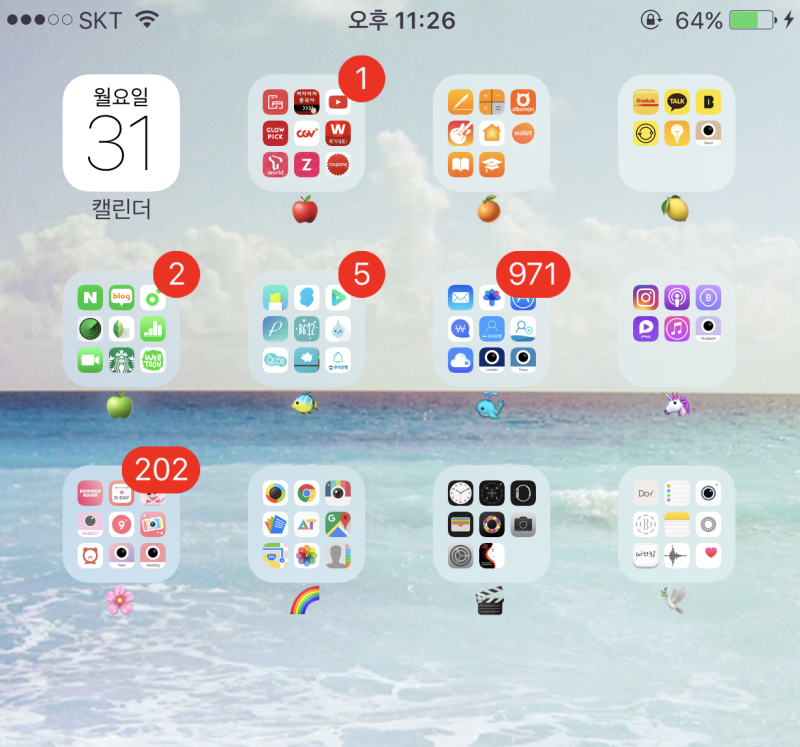Open the cherry blossom folder
This screenshot has height=747, width=800.
[x=121, y=523]
